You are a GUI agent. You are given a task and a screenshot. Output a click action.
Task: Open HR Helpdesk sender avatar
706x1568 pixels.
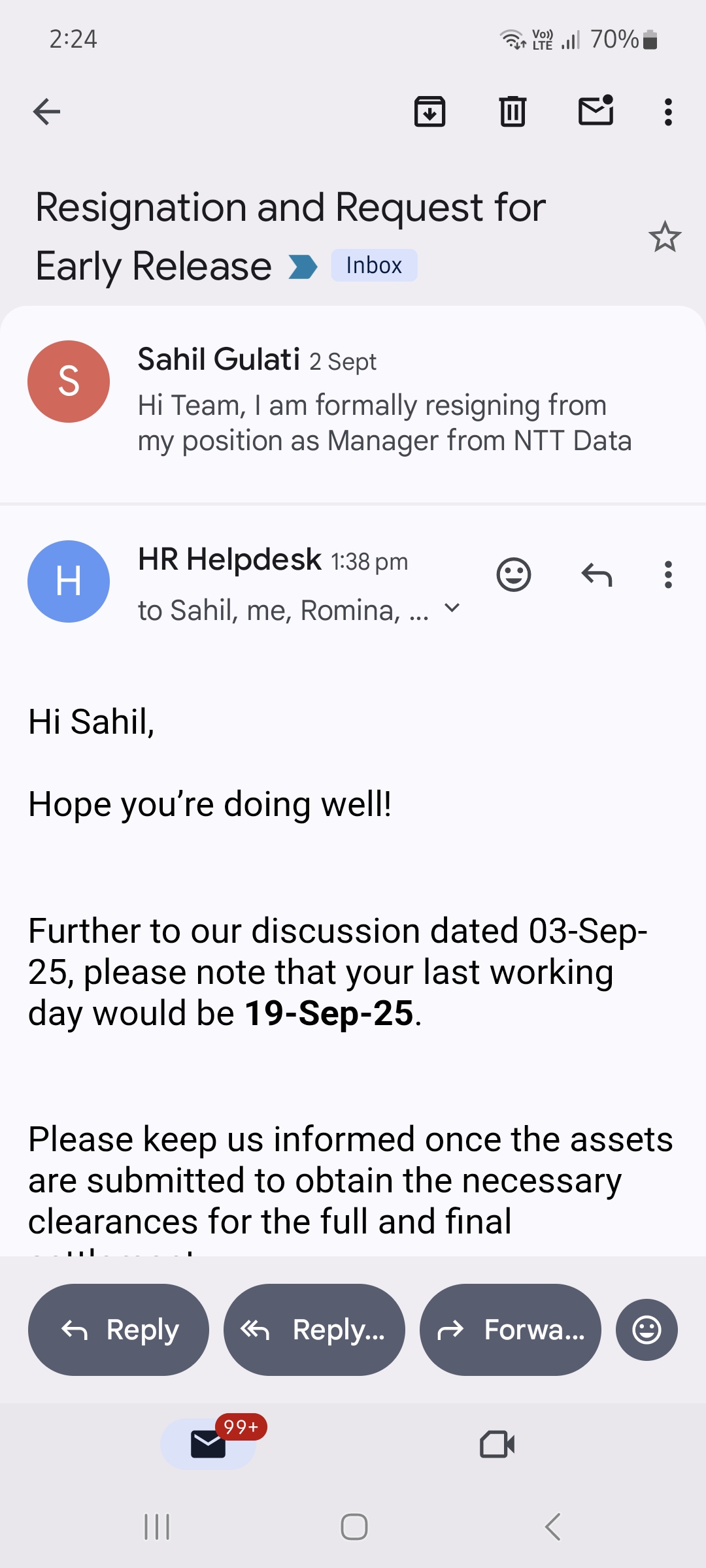point(69,581)
